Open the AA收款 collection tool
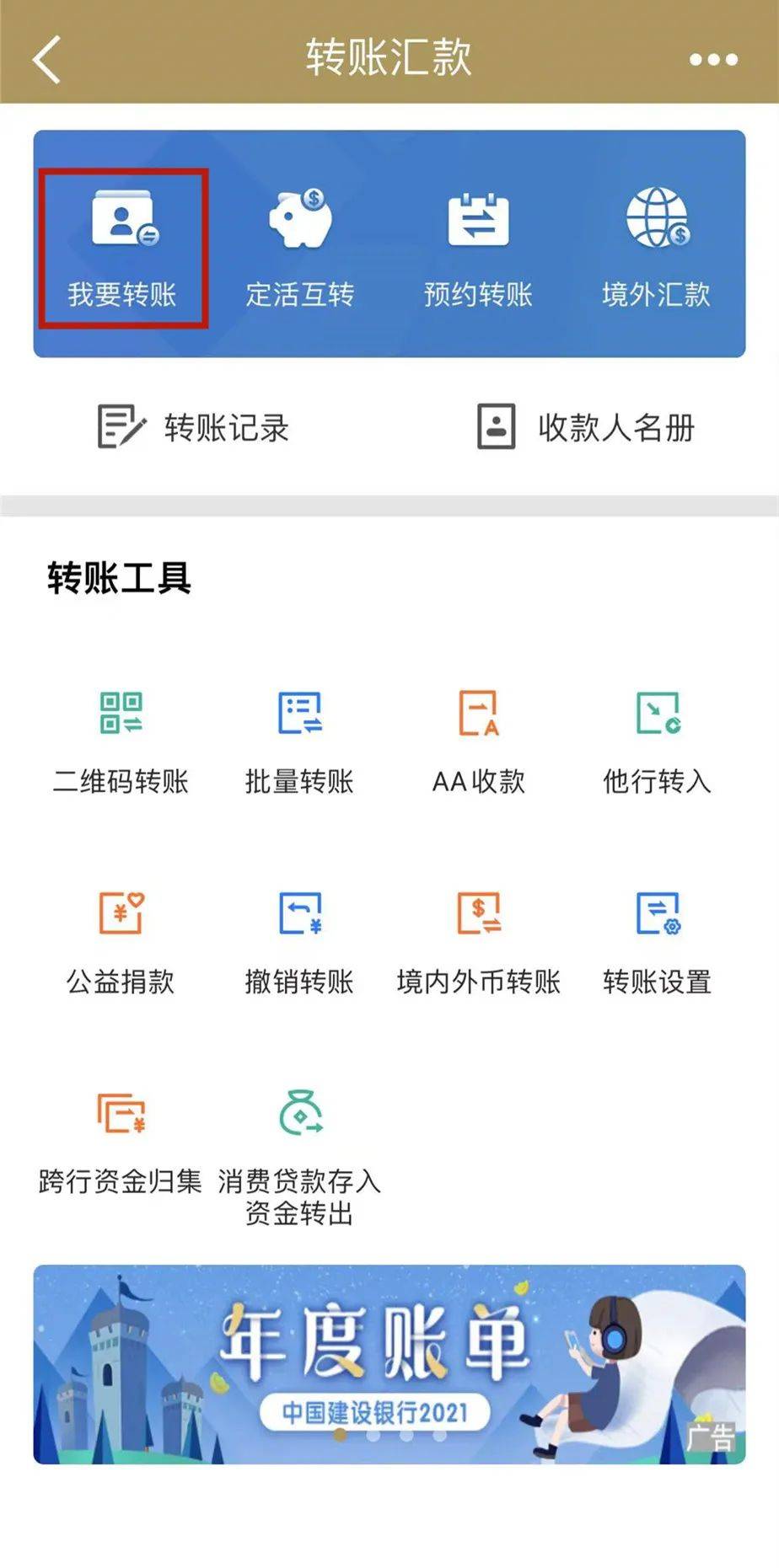 479,739
